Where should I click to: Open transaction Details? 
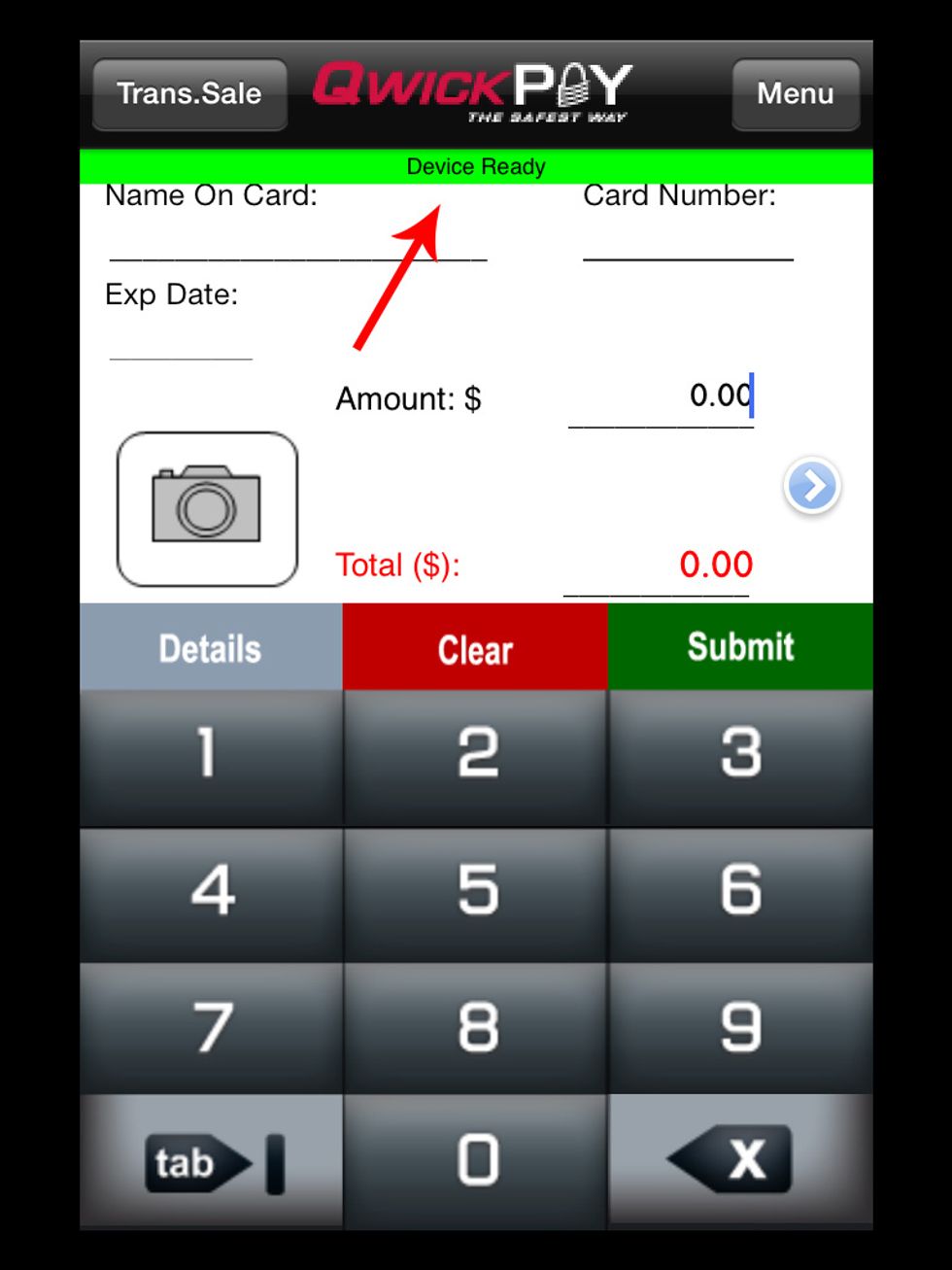tap(211, 647)
